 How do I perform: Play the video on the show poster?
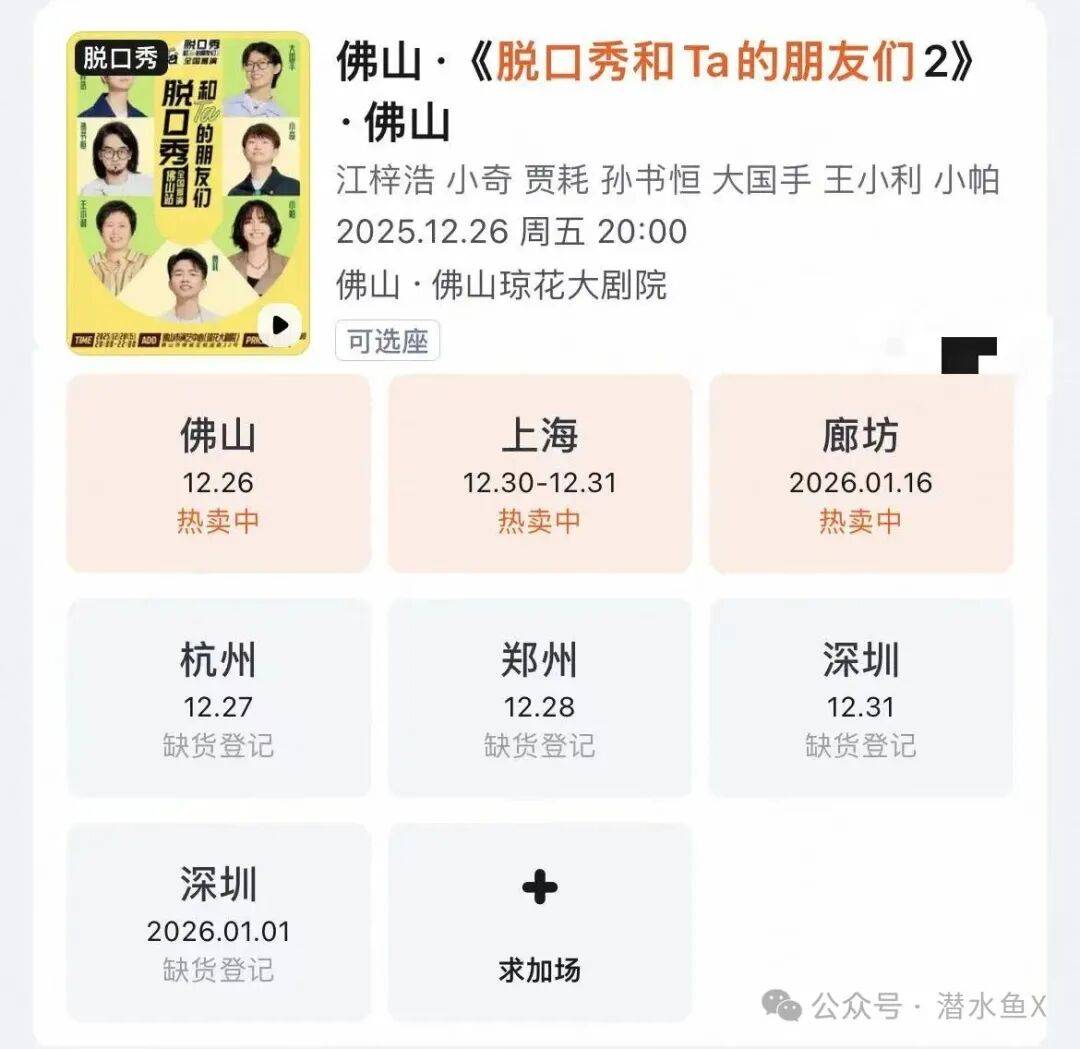[280, 325]
